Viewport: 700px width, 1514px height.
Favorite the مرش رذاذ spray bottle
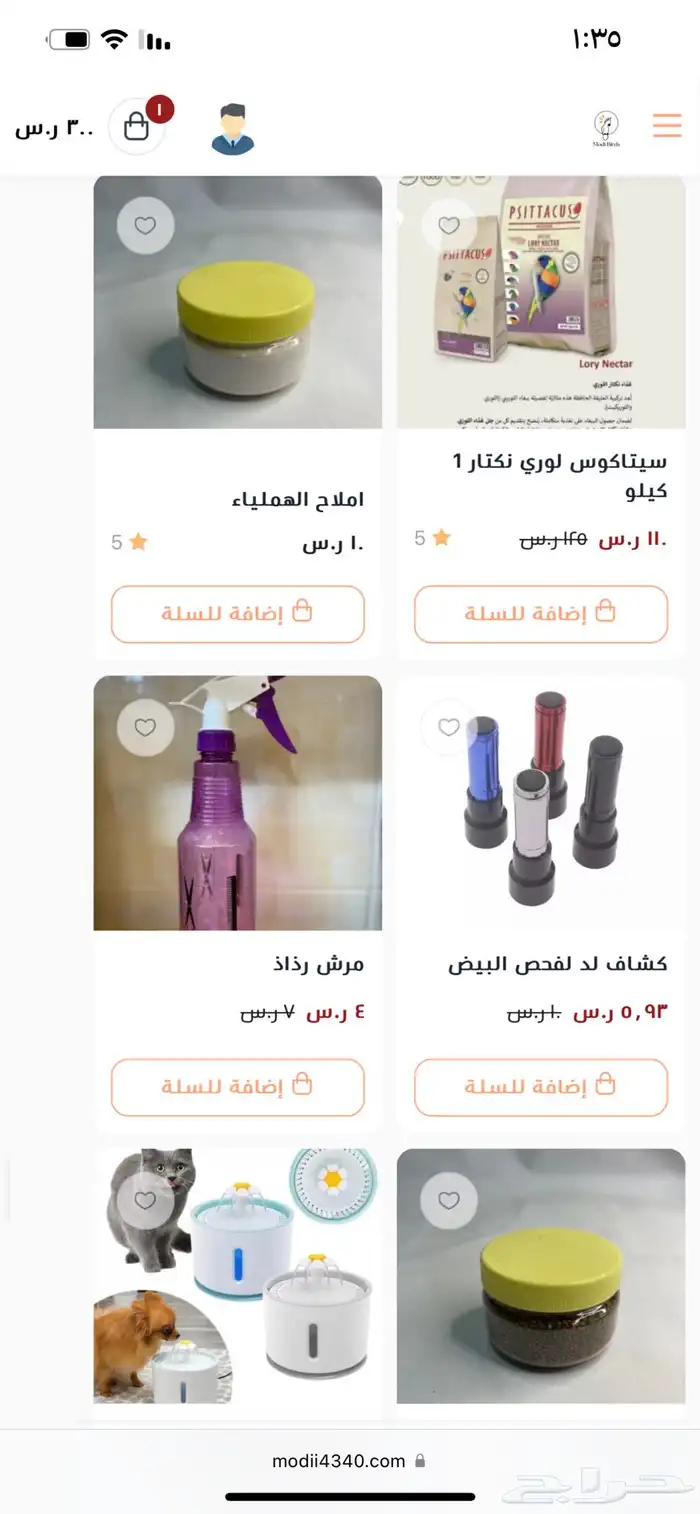[146, 727]
